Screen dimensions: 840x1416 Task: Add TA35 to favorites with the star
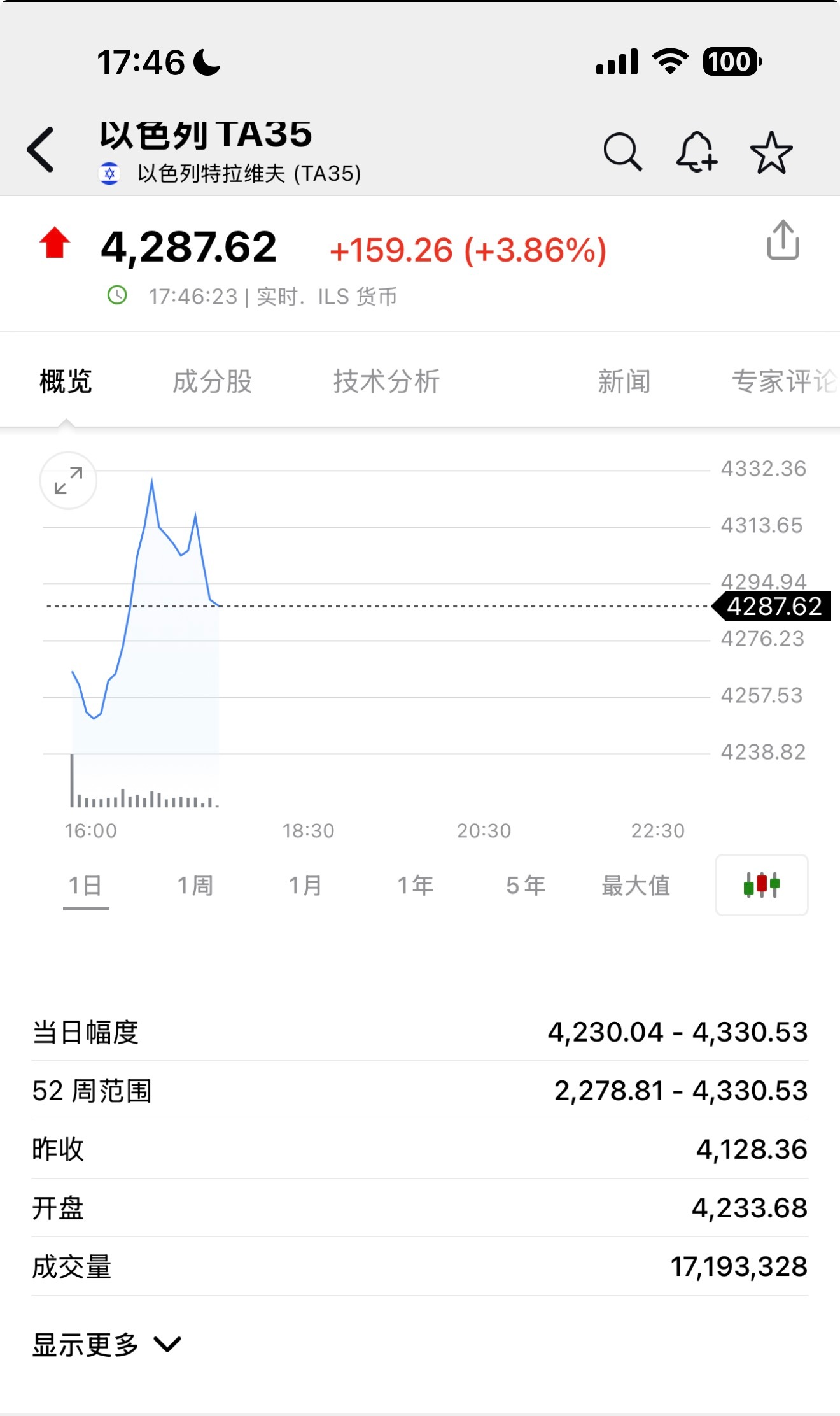[x=772, y=151]
